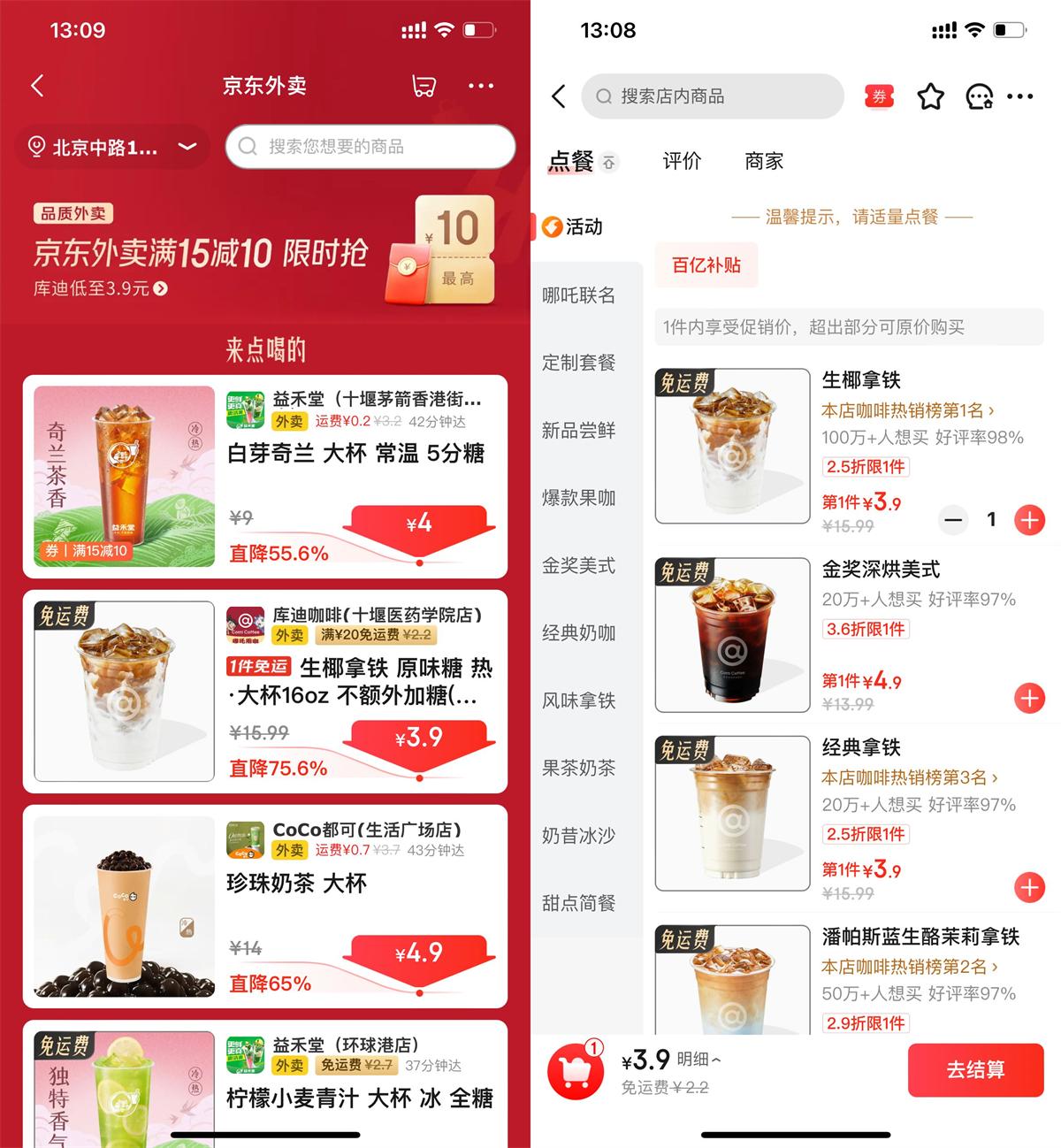1061x1148 pixels.
Task: Tap the 搜索您想要的商品 search box
Action: pyautogui.click(x=370, y=147)
